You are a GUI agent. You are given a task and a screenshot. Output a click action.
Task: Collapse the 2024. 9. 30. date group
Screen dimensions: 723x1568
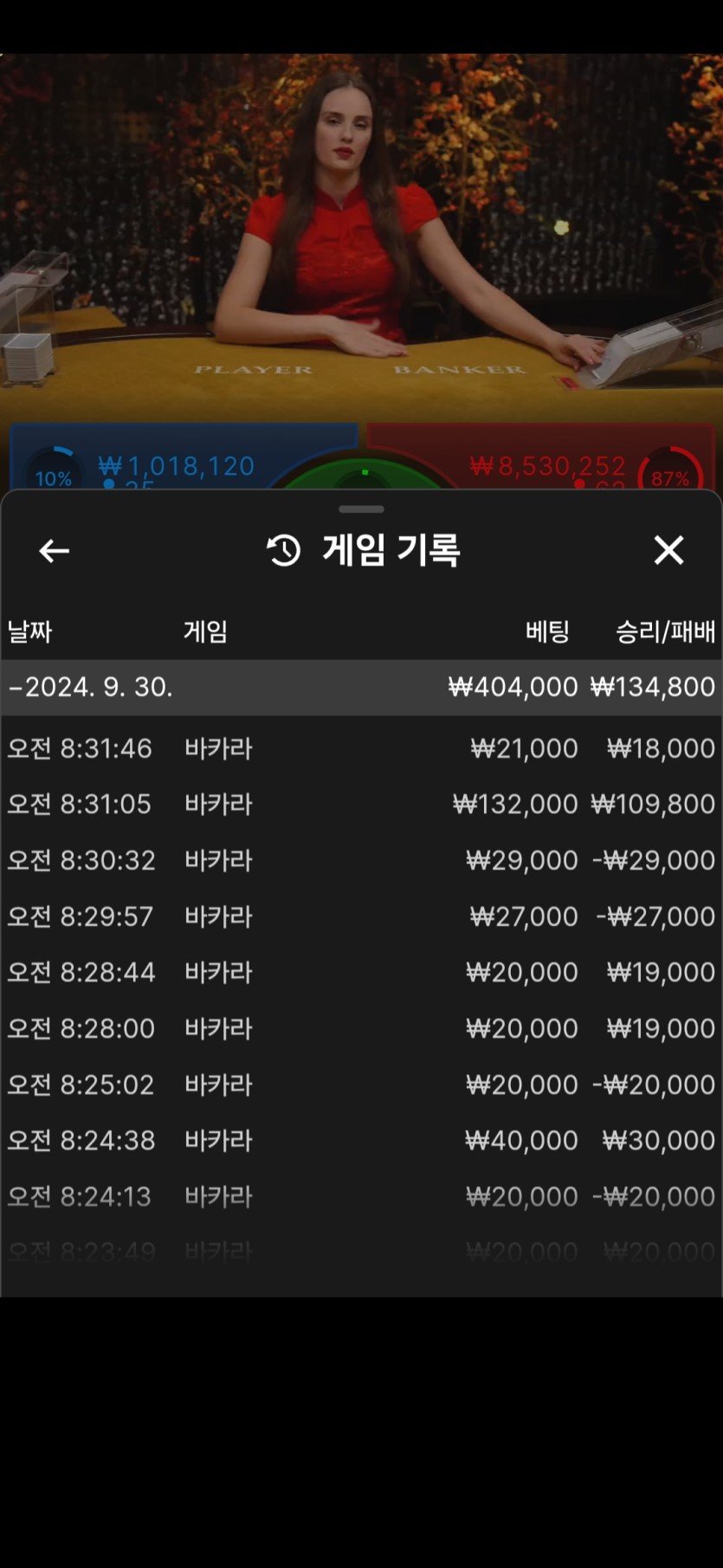(90, 687)
